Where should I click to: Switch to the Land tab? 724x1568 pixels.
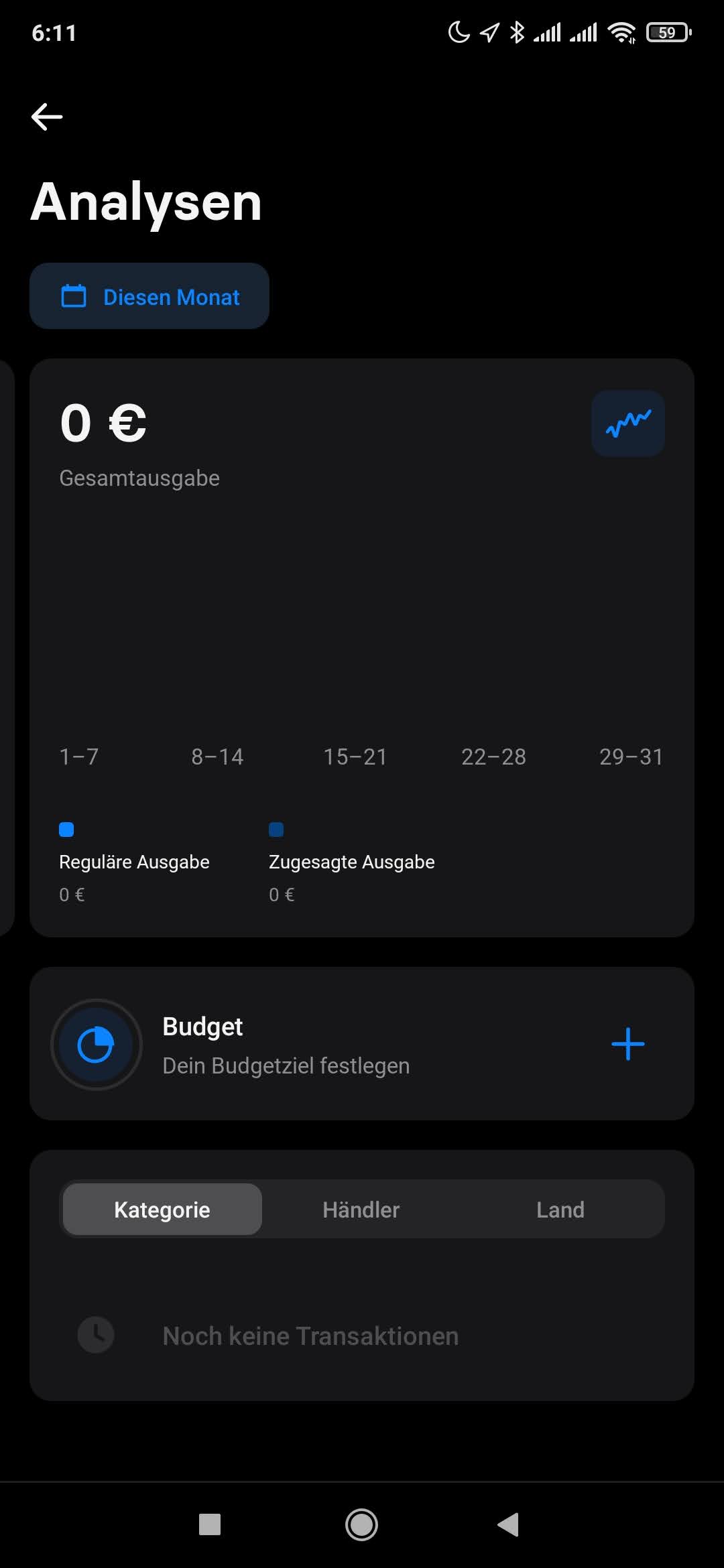click(x=560, y=1210)
